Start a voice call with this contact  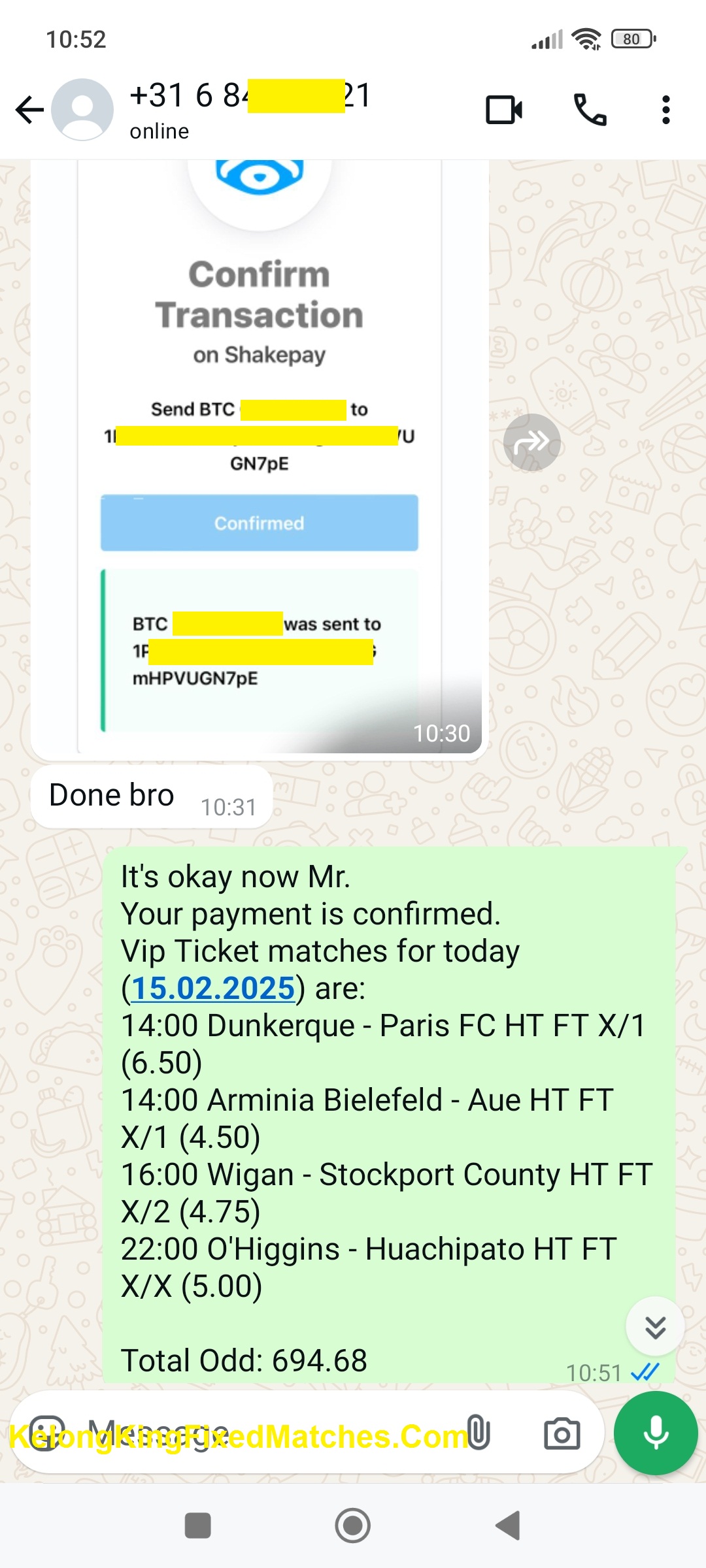[x=590, y=110]
